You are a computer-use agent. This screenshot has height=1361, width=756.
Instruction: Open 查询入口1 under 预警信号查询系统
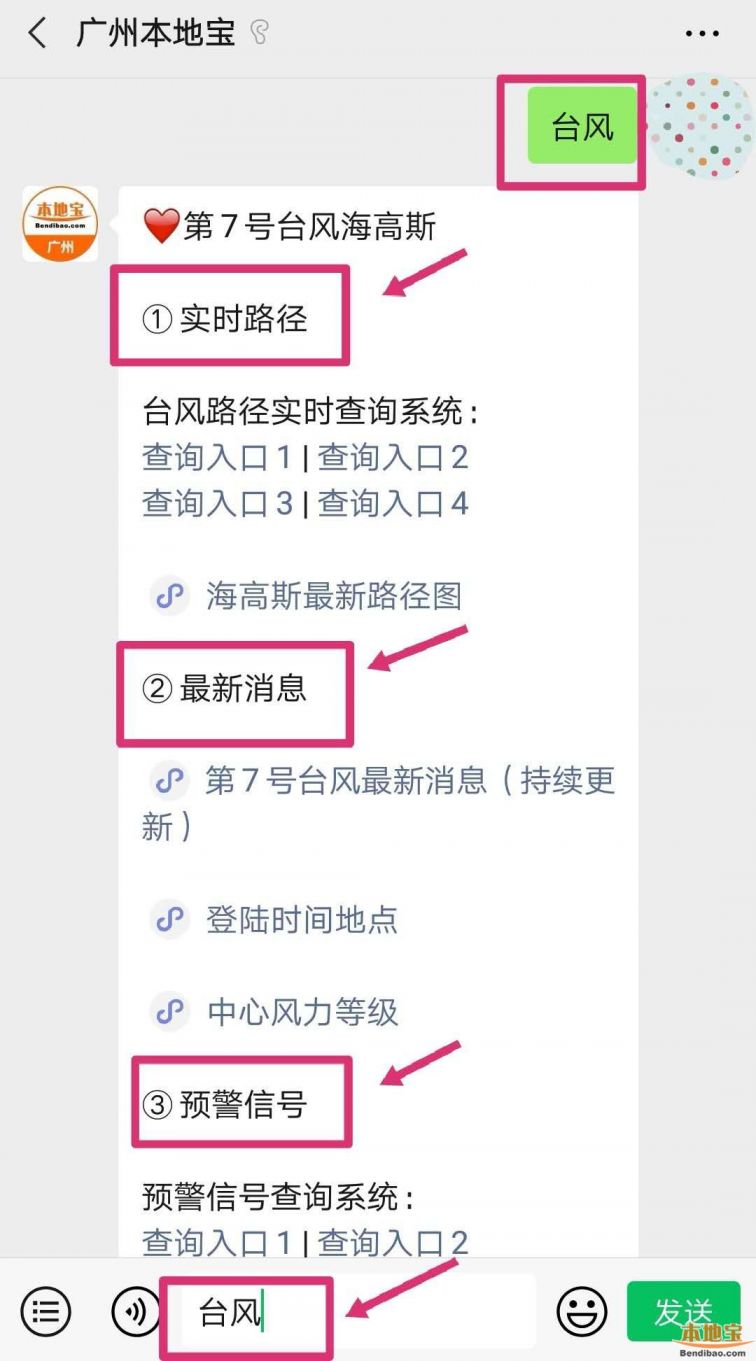(x=217, y=1242)
